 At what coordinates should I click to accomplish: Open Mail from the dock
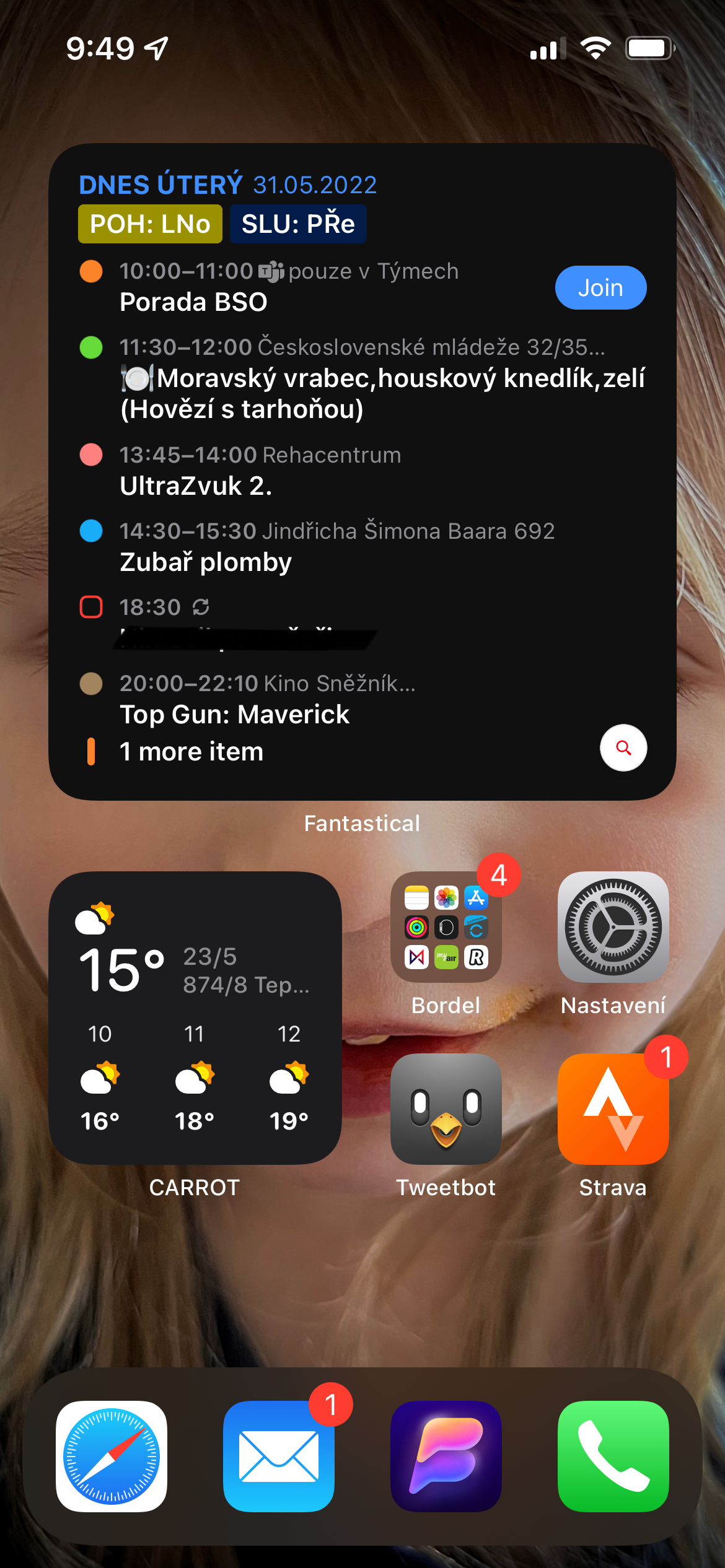click(x=278, y=1456)
